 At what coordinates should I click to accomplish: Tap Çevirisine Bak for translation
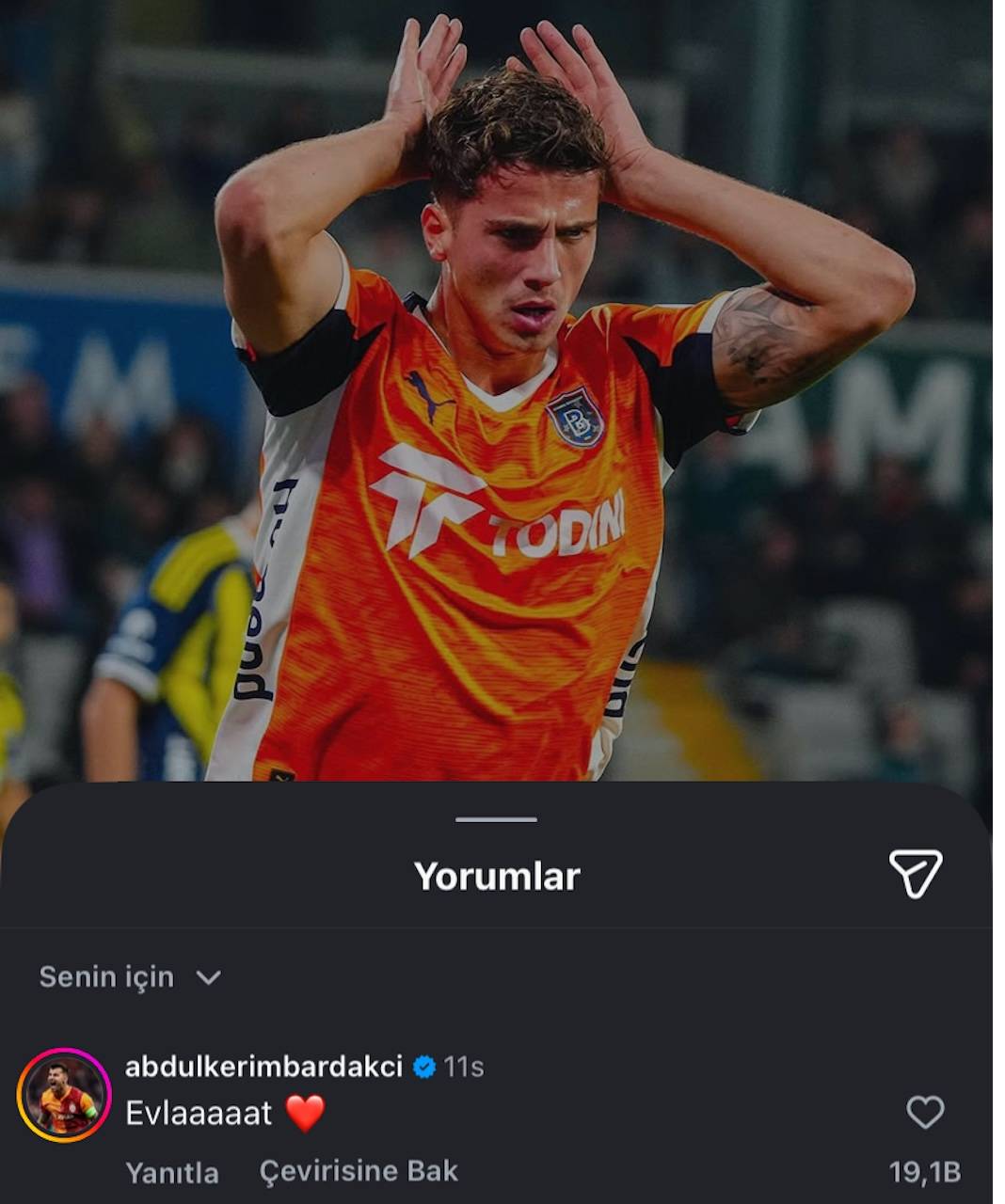point(359,1171)
